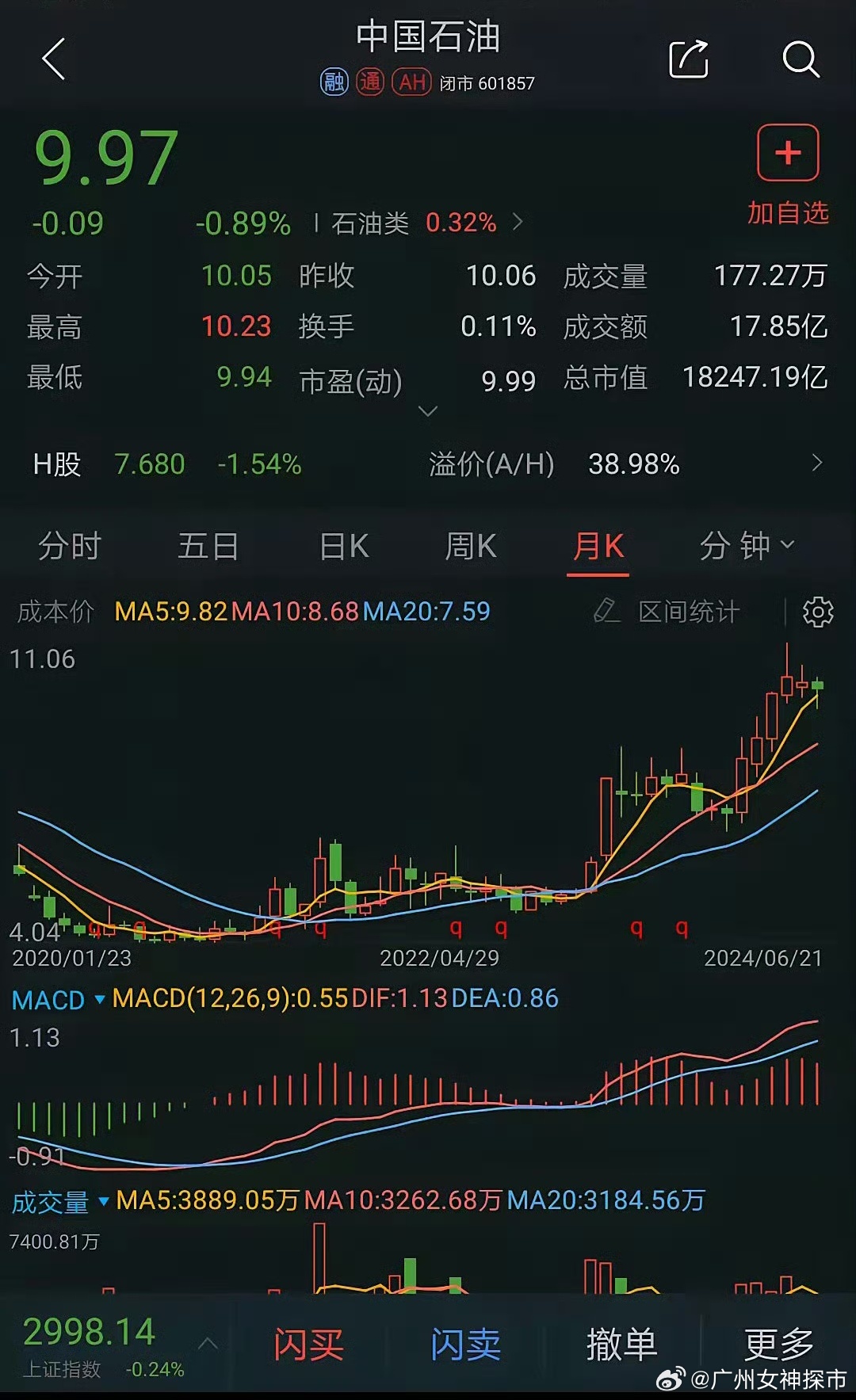Image resolution: width=856 pixels, height=1400 pixels.
Task: Expand more quote details chevron
Action: pos(428,411)
